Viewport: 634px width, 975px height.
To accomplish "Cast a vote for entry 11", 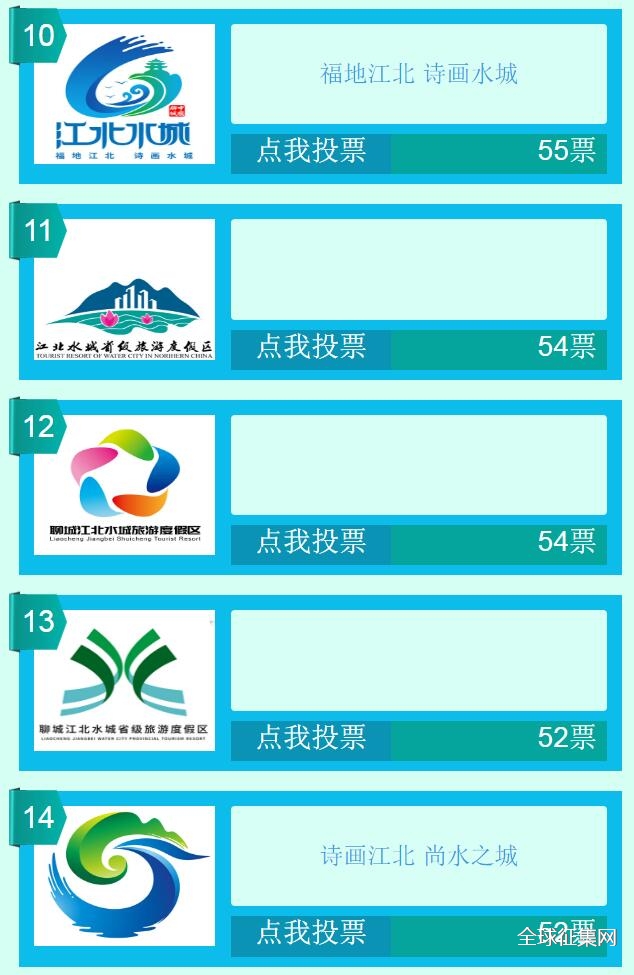I will tap(311, 347).
